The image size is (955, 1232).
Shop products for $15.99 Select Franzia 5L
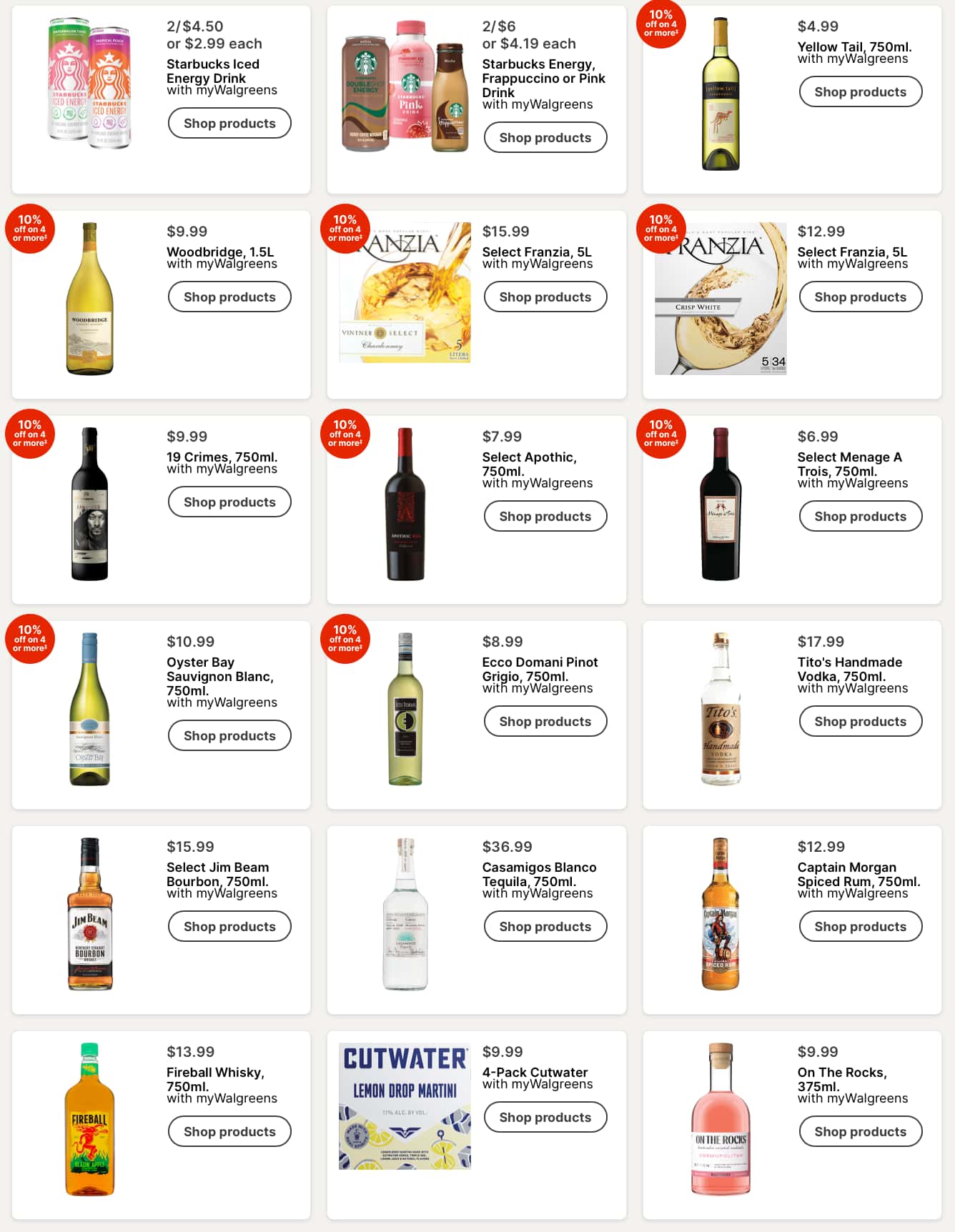[545, 297]
